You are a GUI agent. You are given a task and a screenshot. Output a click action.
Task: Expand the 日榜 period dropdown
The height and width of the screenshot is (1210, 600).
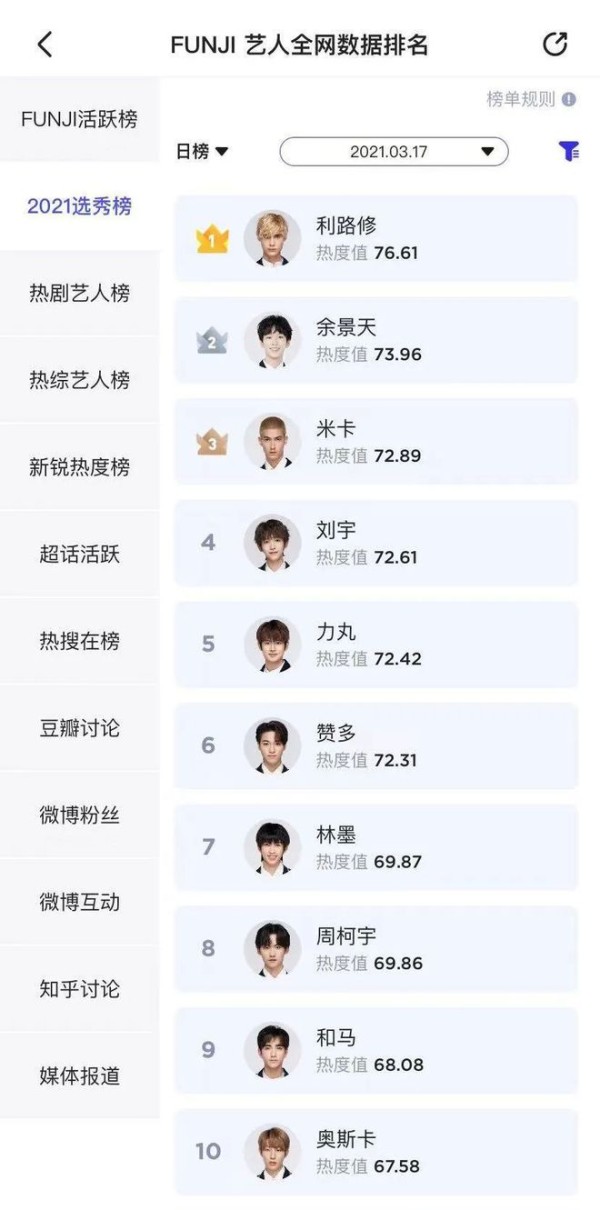[202, 151]
